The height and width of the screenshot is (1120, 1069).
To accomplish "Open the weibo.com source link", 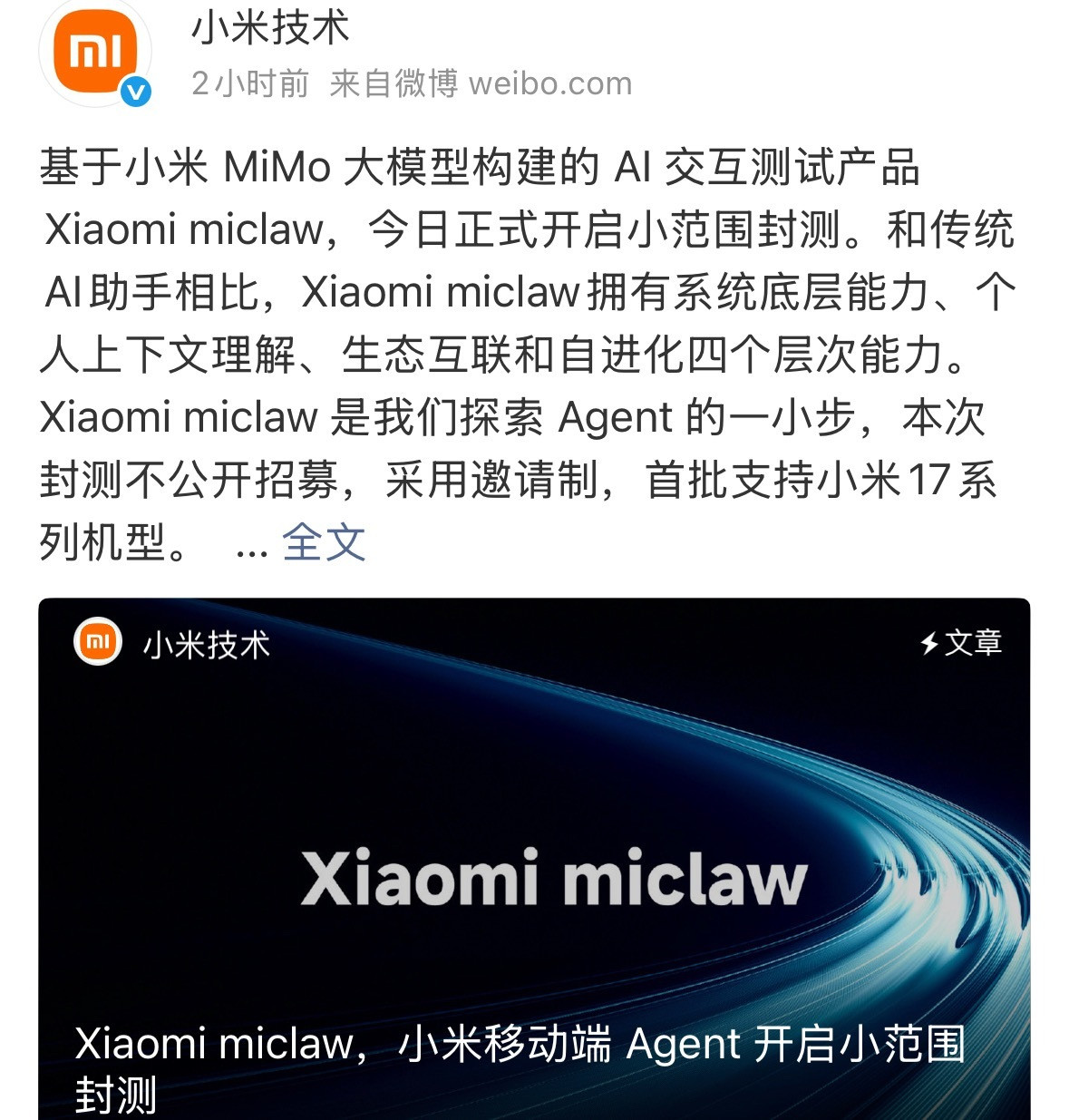I will (548, 83).
